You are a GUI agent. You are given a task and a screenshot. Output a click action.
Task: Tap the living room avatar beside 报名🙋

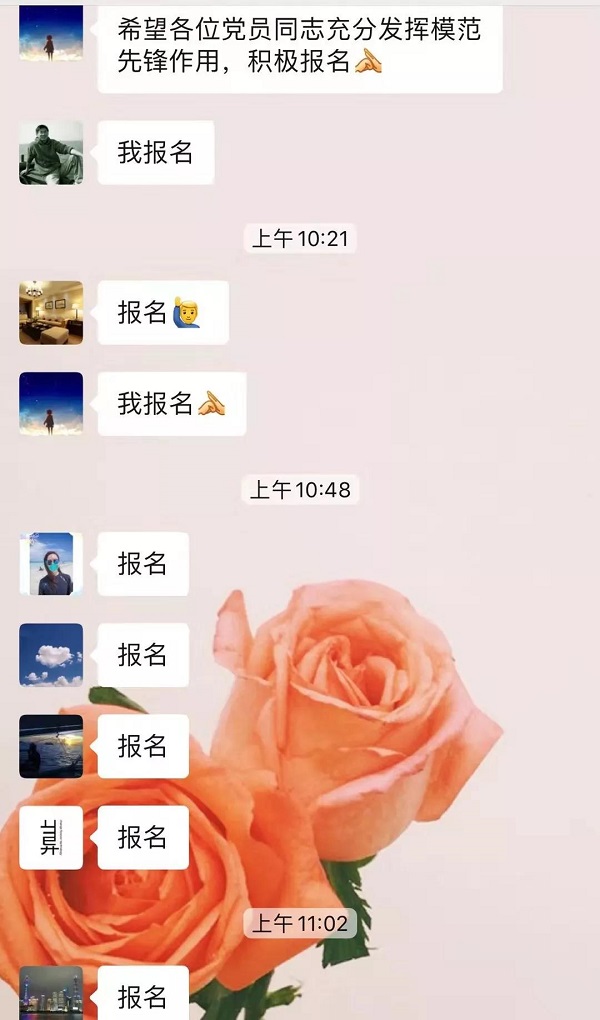(51, 313)
